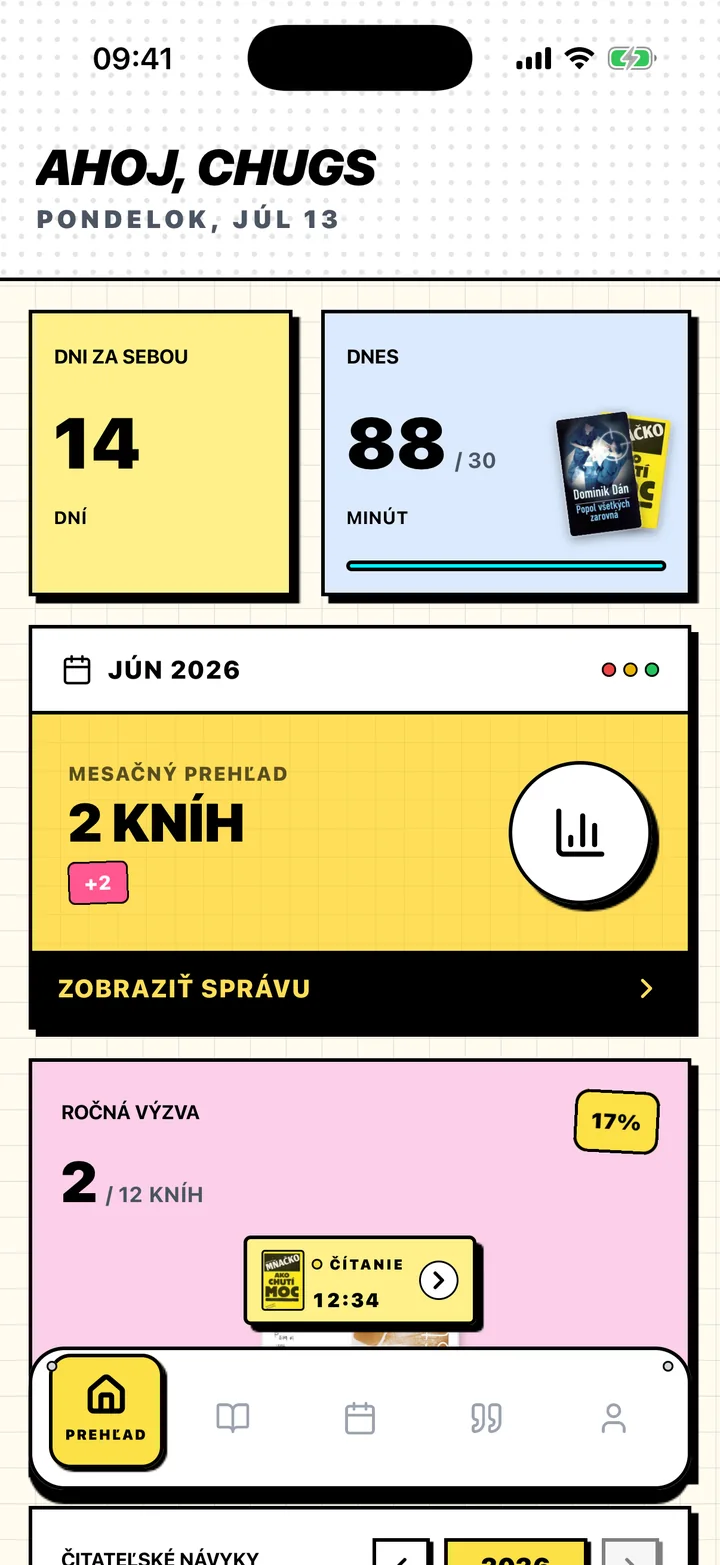The width and height of the screenshot is (720, 1565).
Task: Open Zobraziť správu monthly report
Action: tap(360, 989)
